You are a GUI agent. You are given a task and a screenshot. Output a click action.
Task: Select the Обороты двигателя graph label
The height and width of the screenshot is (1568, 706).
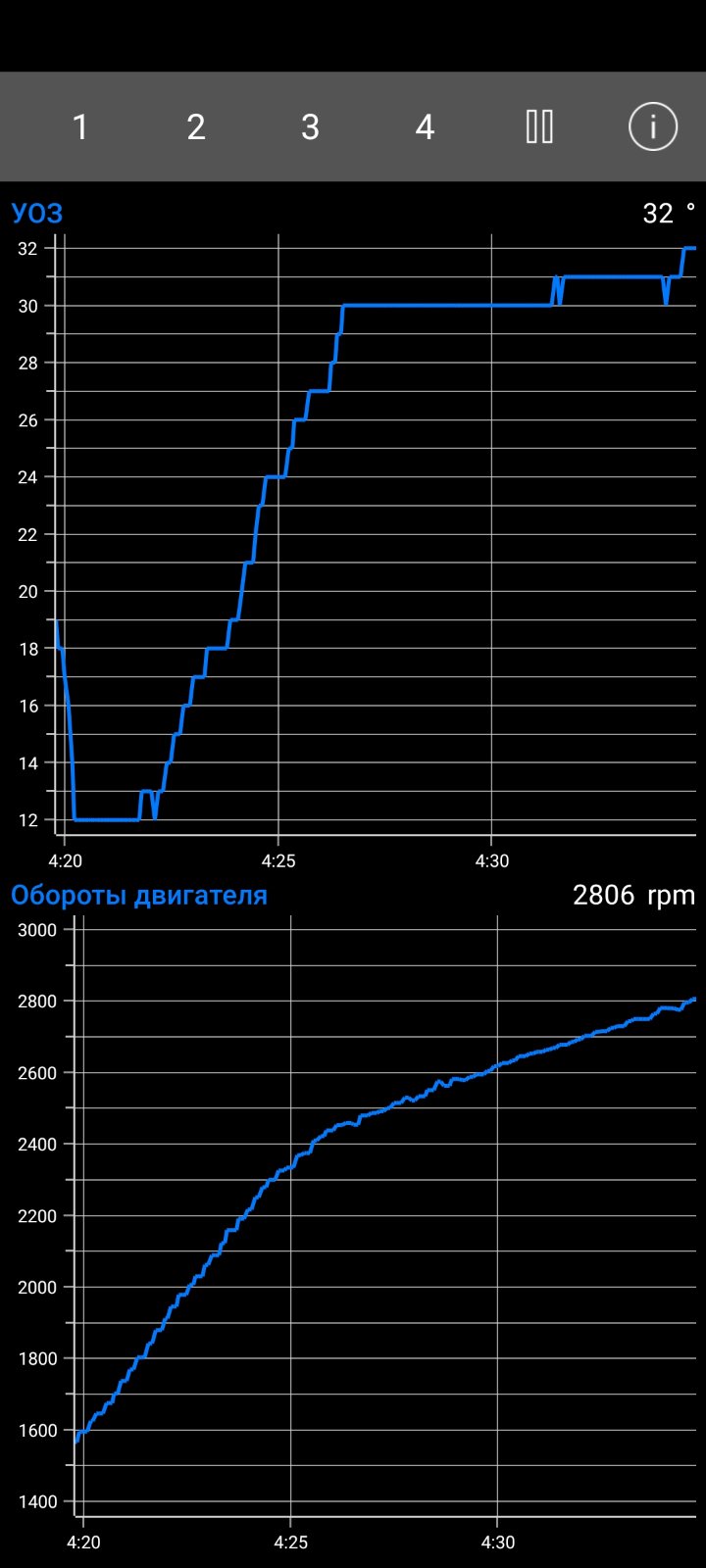pos(139,895)
